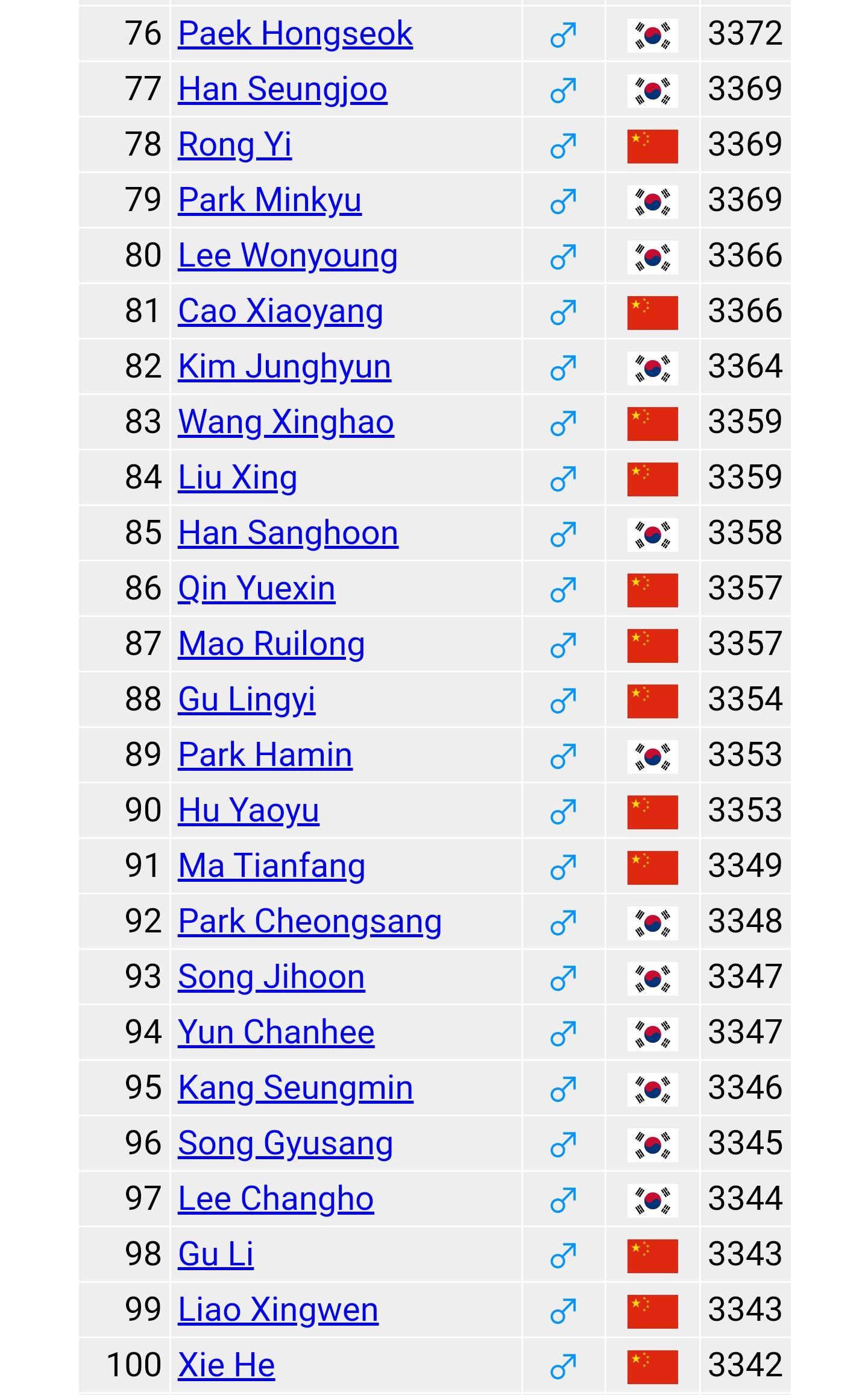
Task: Open Park Hamin's profile
Action: click(265, 755)
